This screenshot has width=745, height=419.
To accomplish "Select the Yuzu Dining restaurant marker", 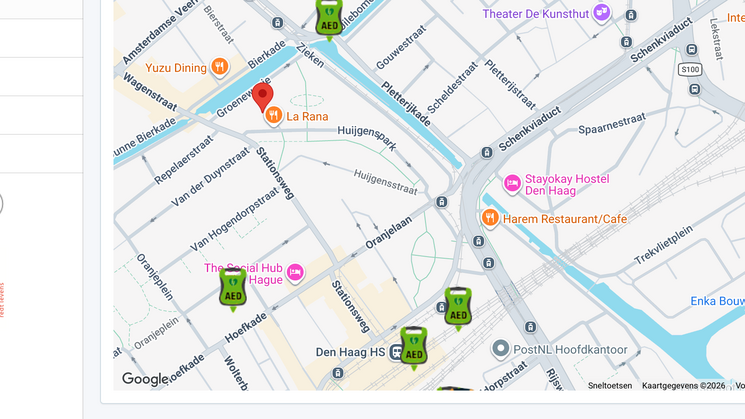I will [x=220, y=67].
